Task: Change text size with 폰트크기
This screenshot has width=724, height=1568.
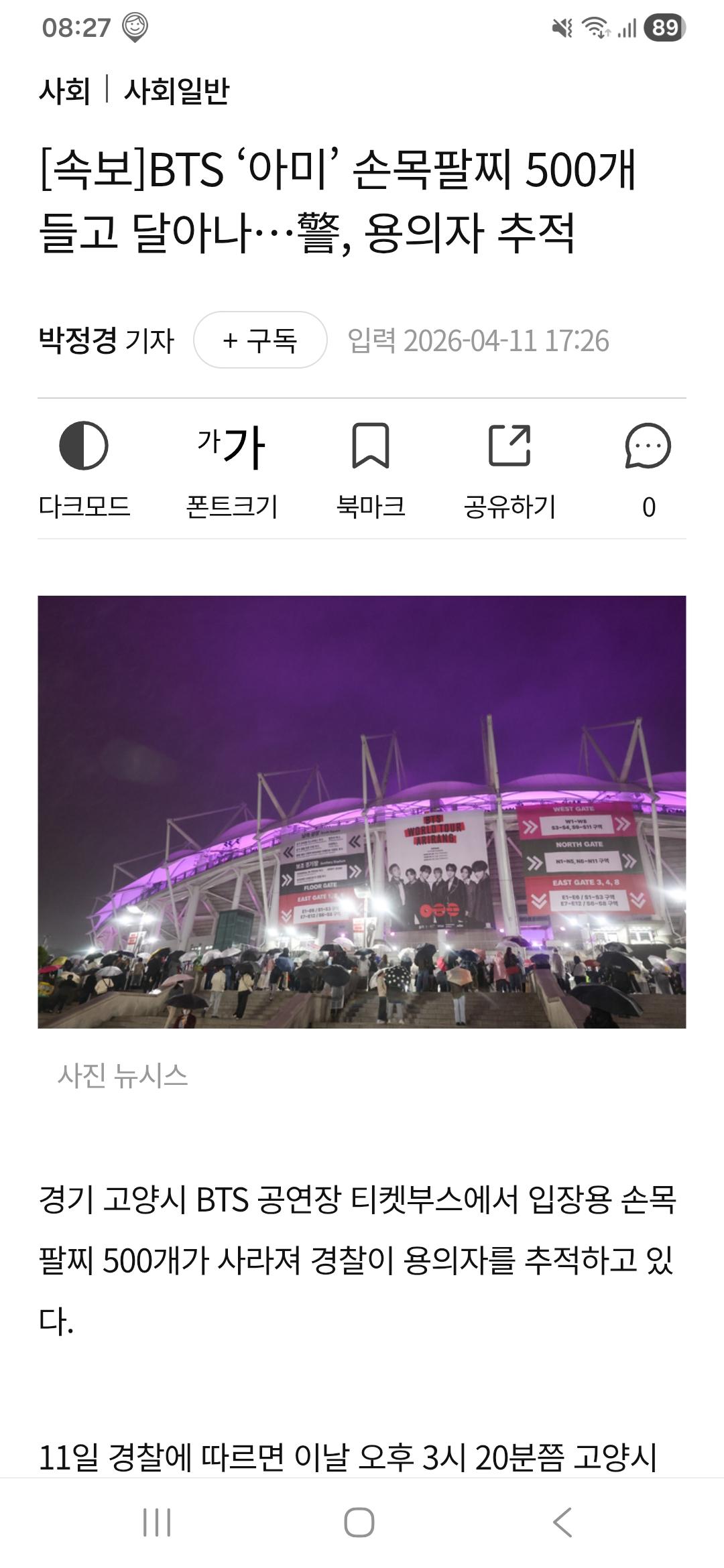Action: click(231, 469)
